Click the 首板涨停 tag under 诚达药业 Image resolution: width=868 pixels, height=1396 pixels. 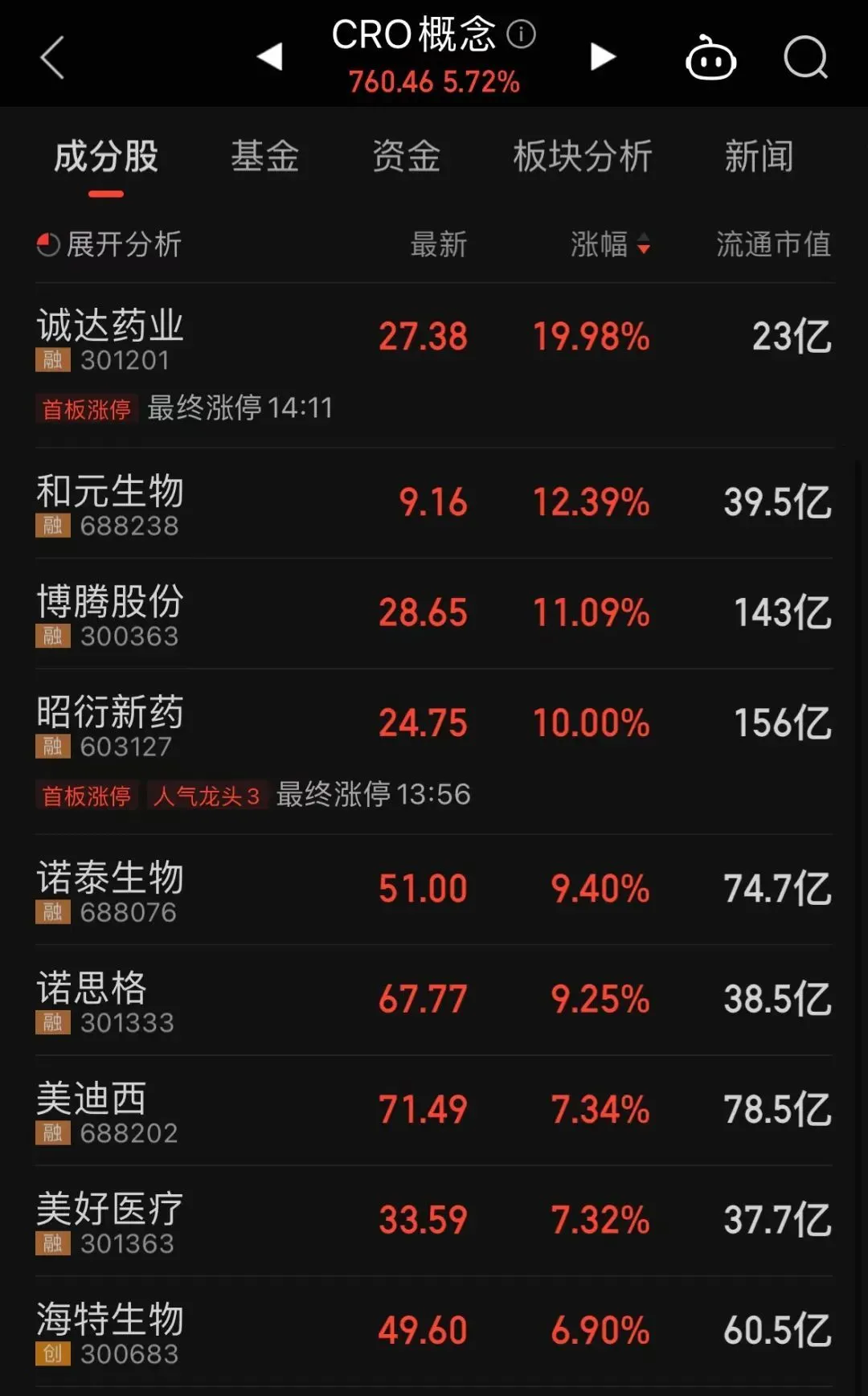tap(86, 408)
